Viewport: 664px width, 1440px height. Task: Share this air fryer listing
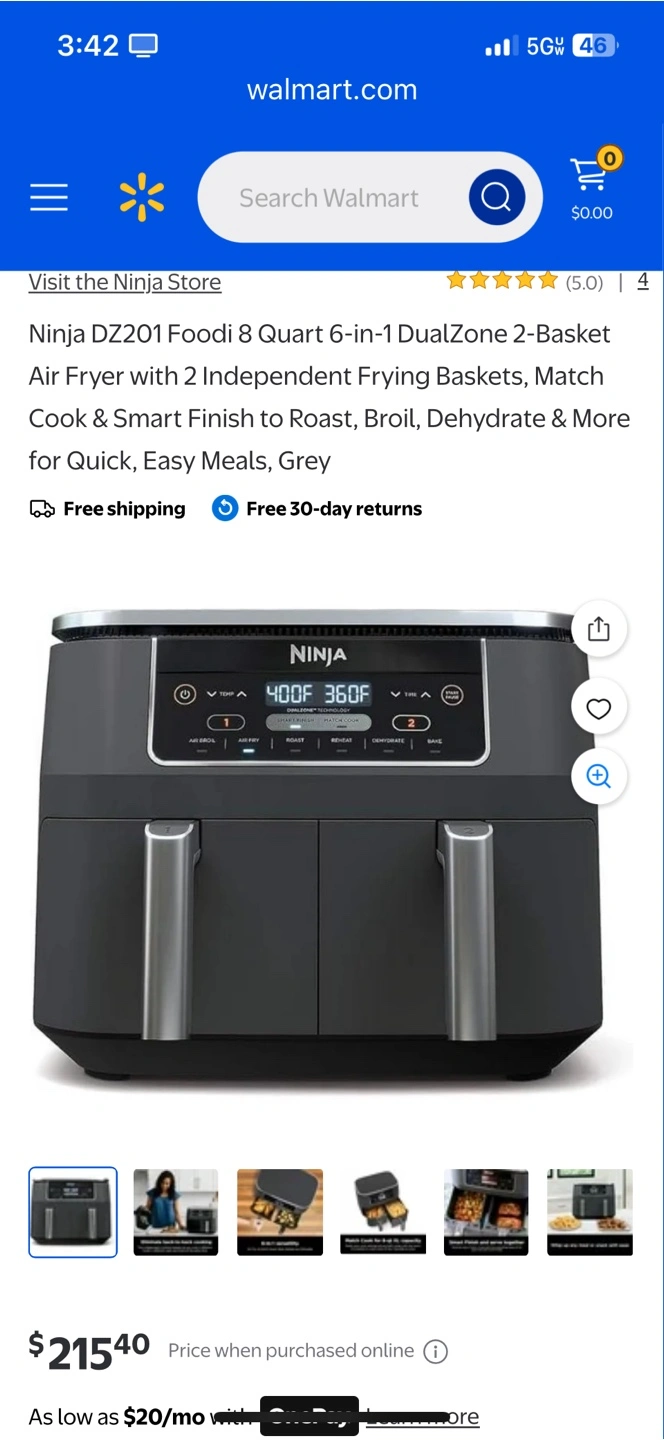598,629
